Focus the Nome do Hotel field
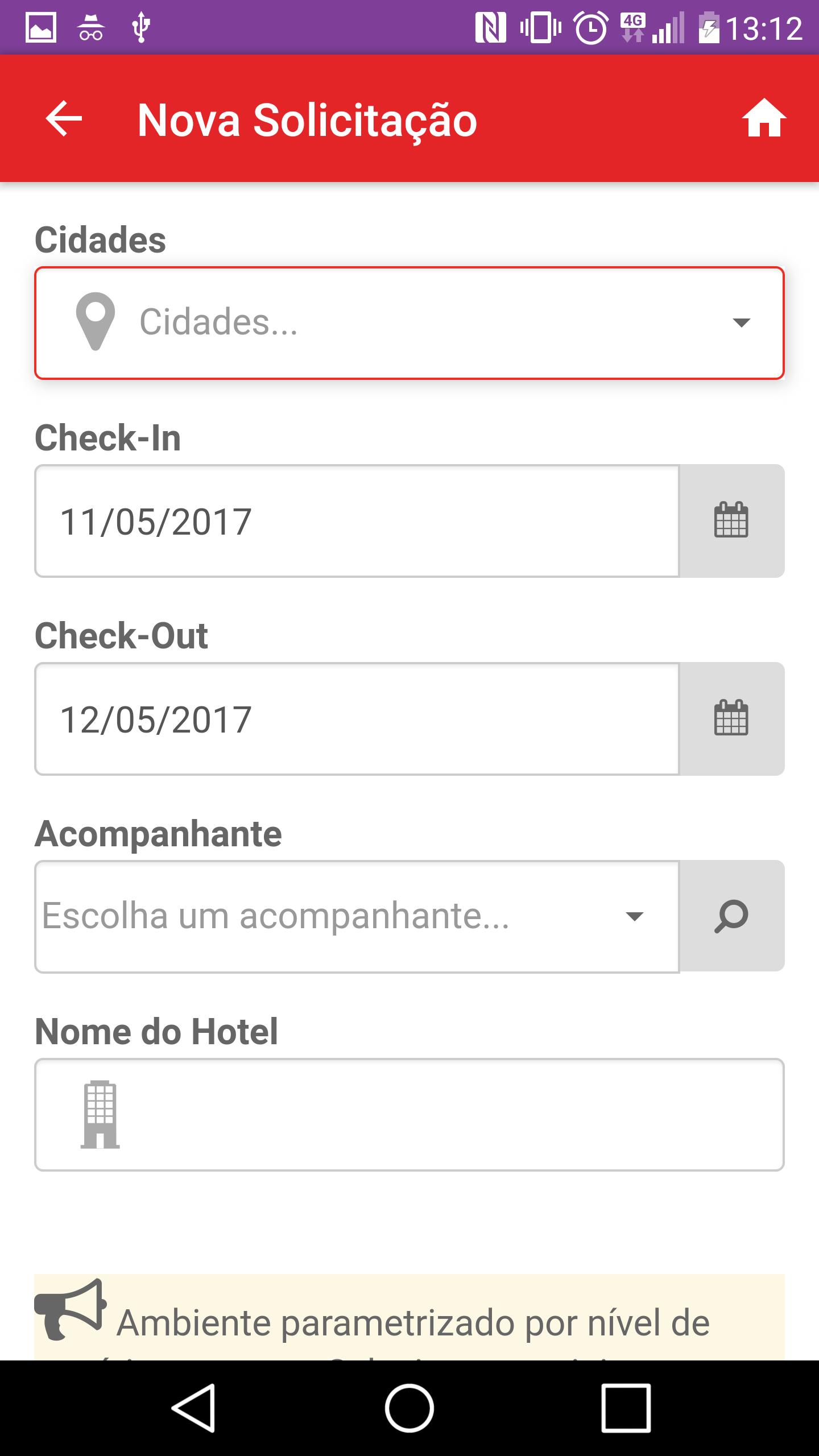Viewport: 819px width, 1456px height. tap(409, 1114)
